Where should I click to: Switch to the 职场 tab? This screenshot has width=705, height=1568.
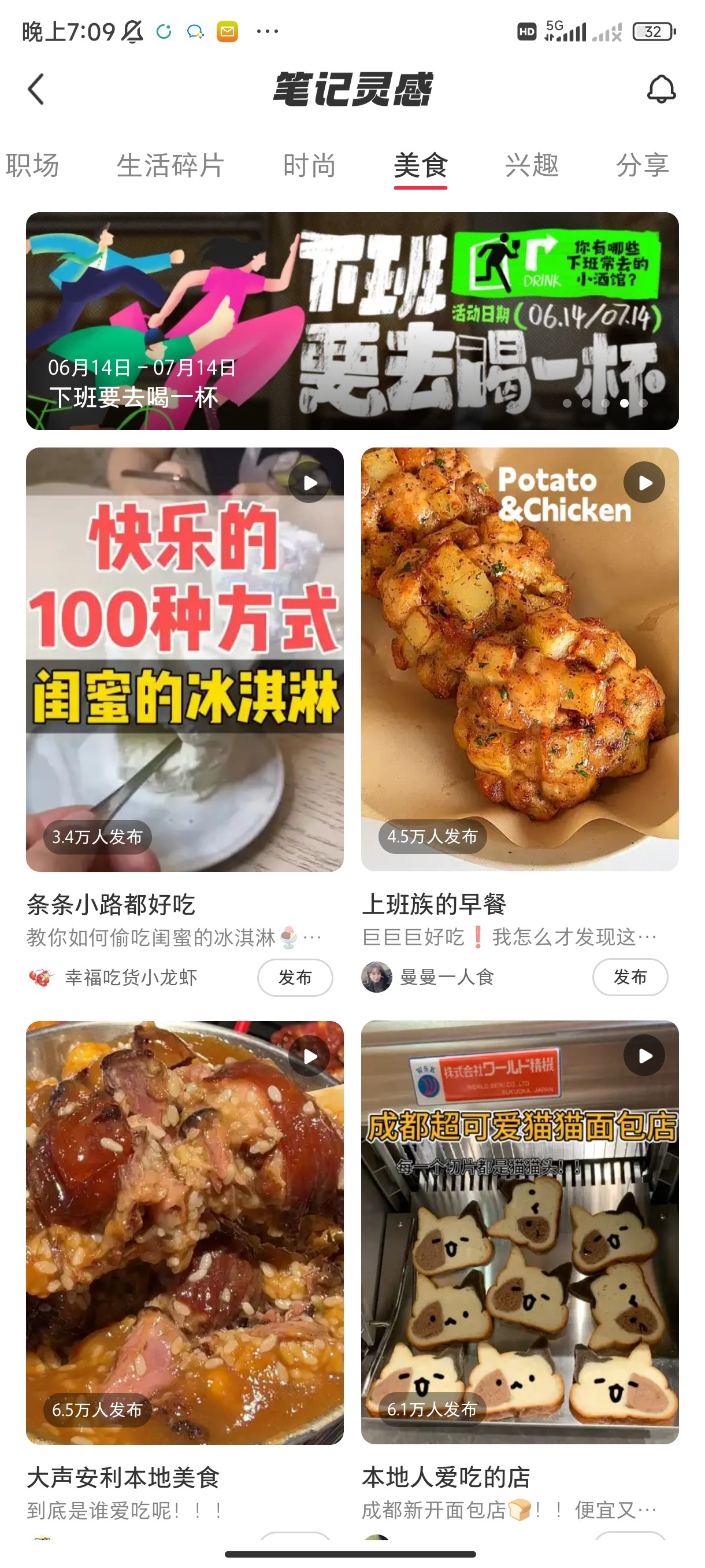(32, 165)
